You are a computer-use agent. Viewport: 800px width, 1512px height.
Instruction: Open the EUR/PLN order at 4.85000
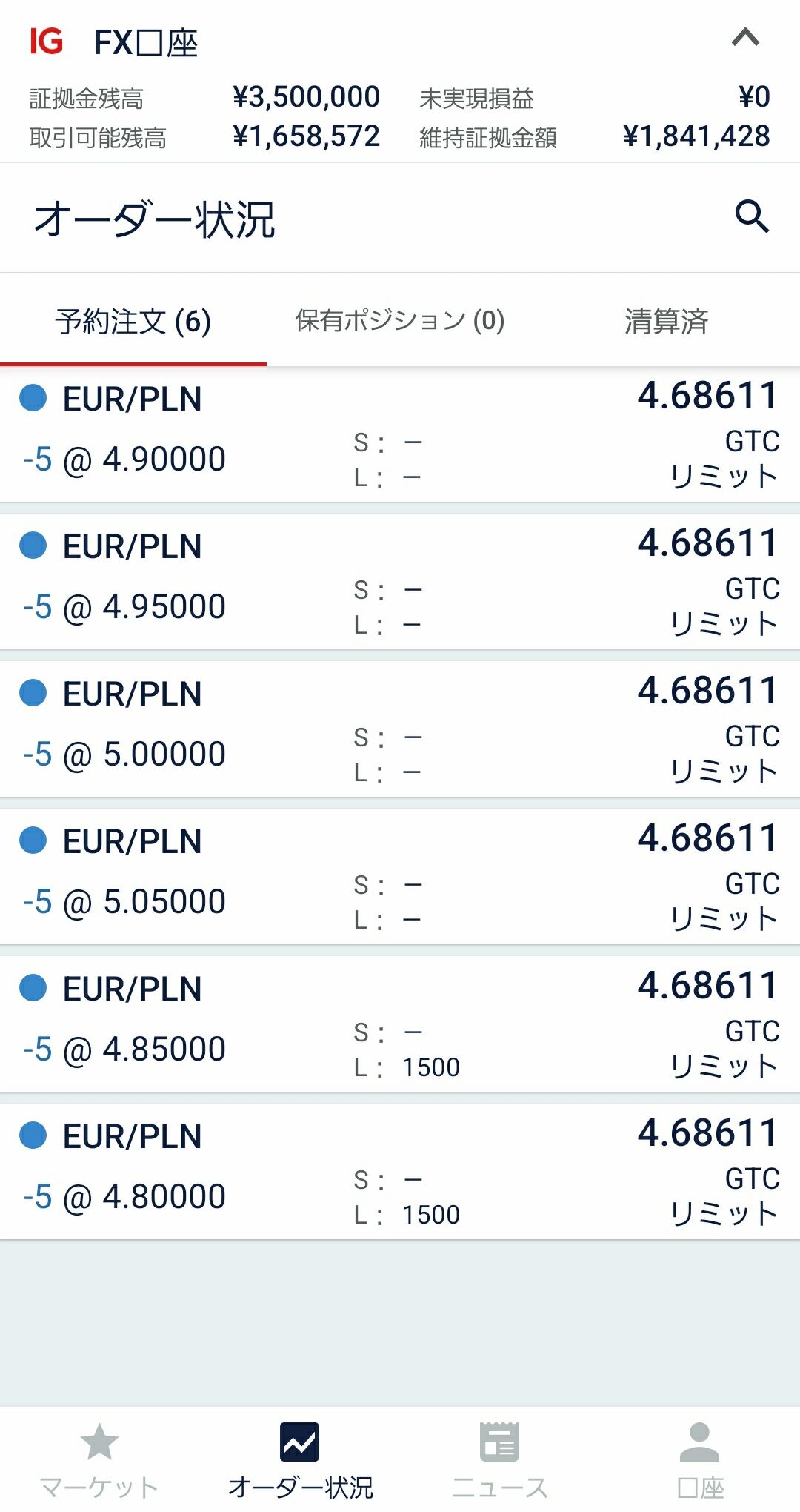coord(400,1025)
